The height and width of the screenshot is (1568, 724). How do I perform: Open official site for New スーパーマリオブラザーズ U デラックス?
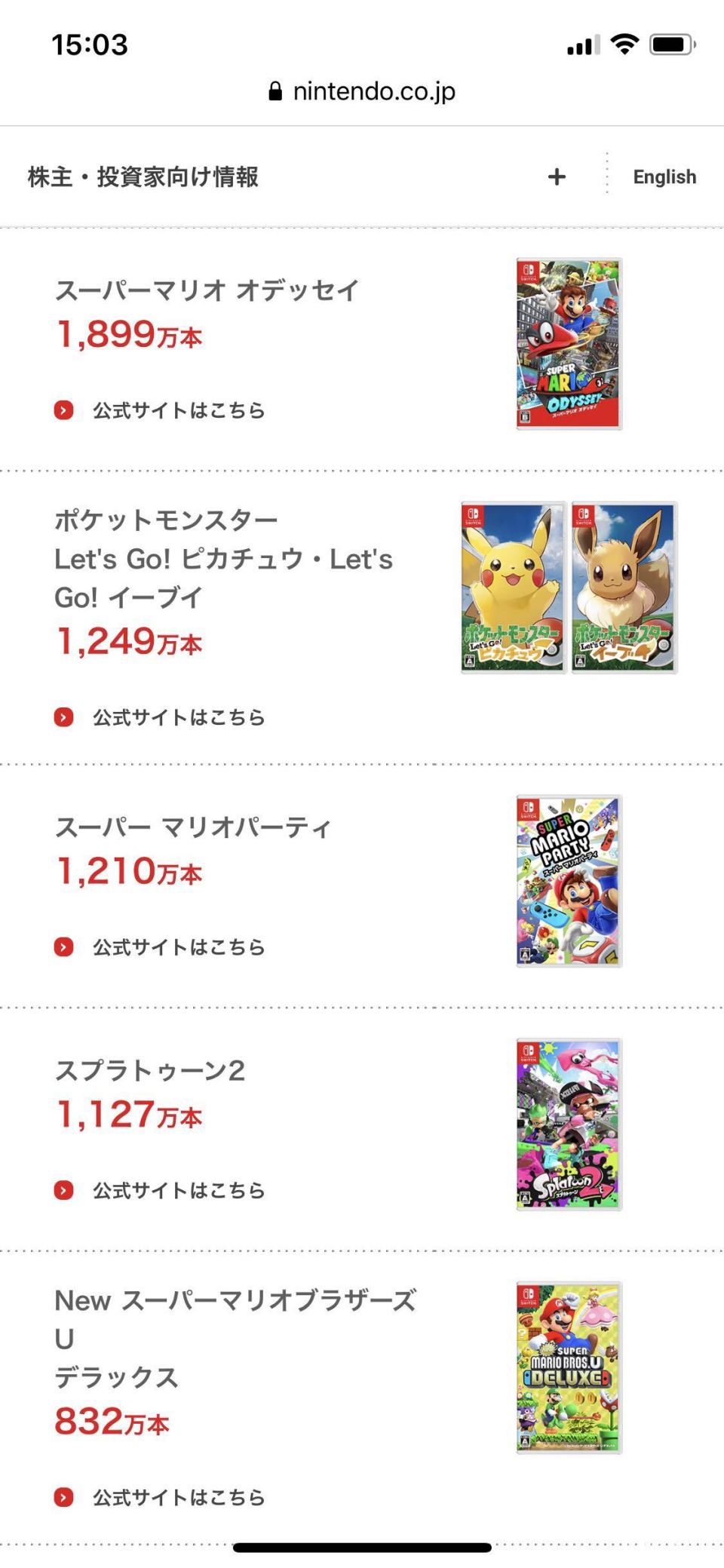(178, 1497)
